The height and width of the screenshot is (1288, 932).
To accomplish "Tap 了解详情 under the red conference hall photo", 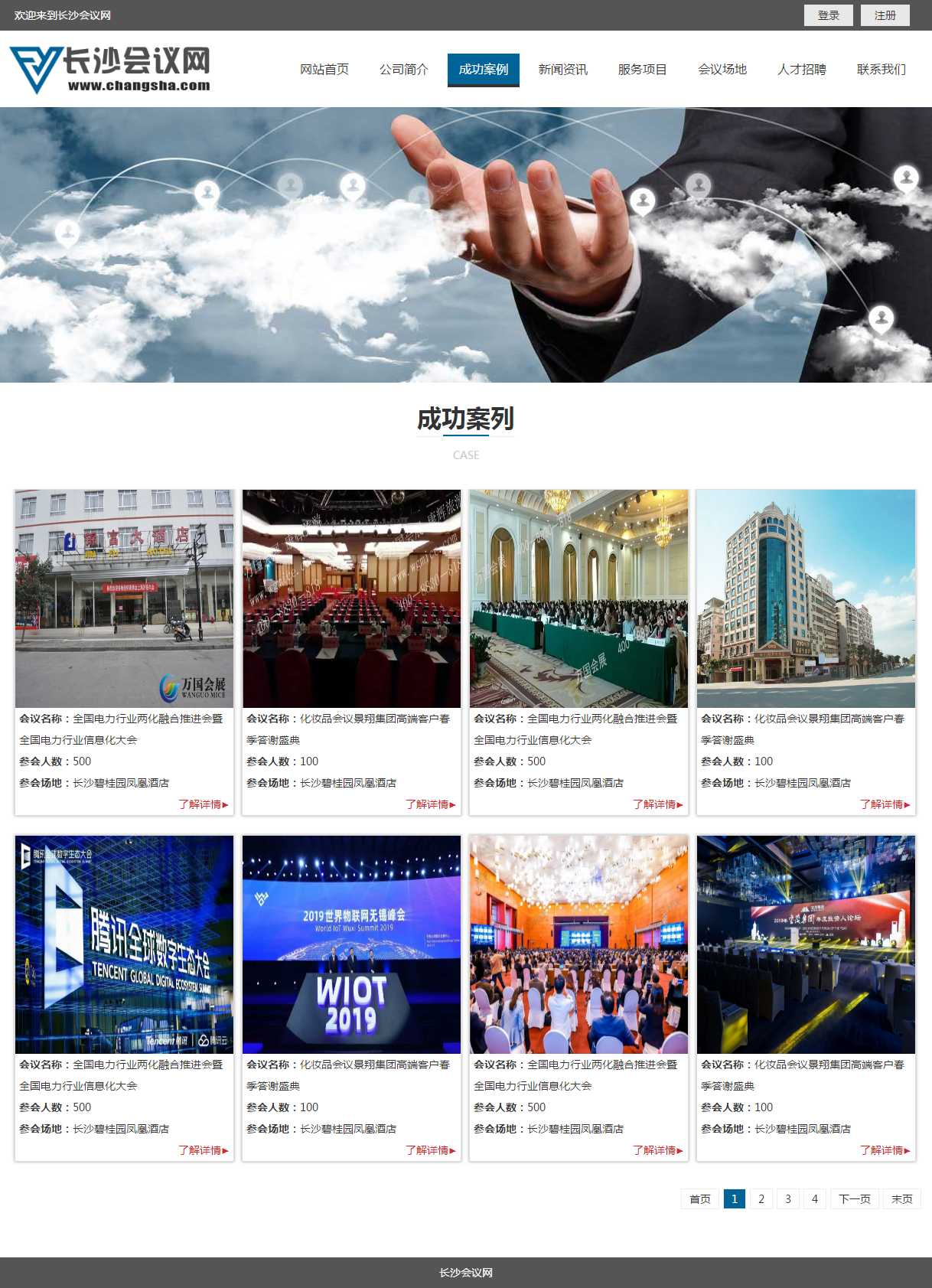I will pyautogui.click(x=430, y=804).
